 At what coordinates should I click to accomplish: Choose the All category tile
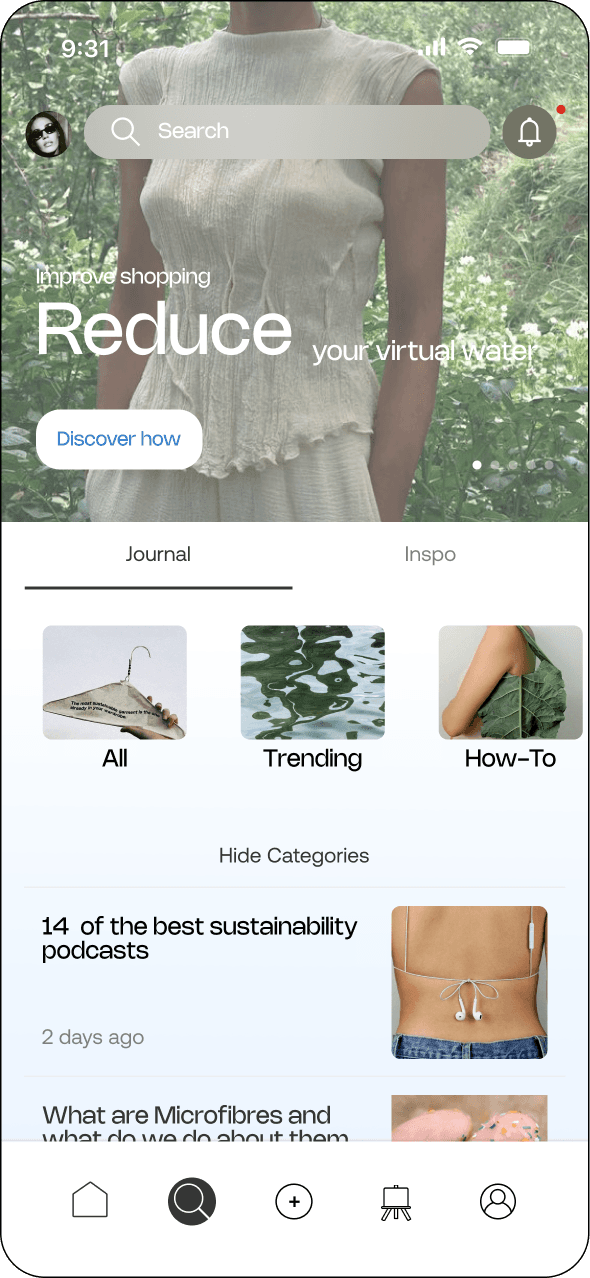point(115,698)
